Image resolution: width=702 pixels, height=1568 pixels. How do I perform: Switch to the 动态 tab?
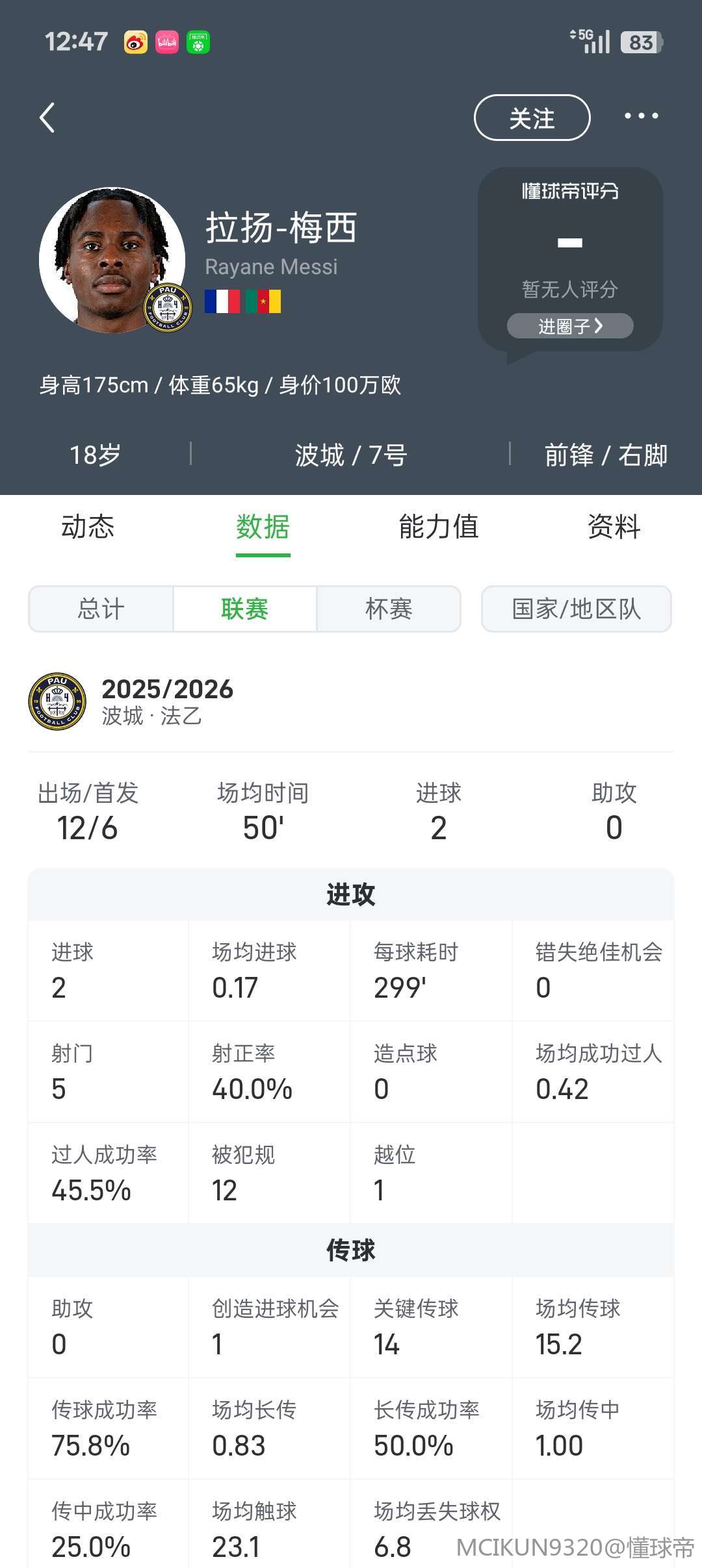(x=88, y=526)
